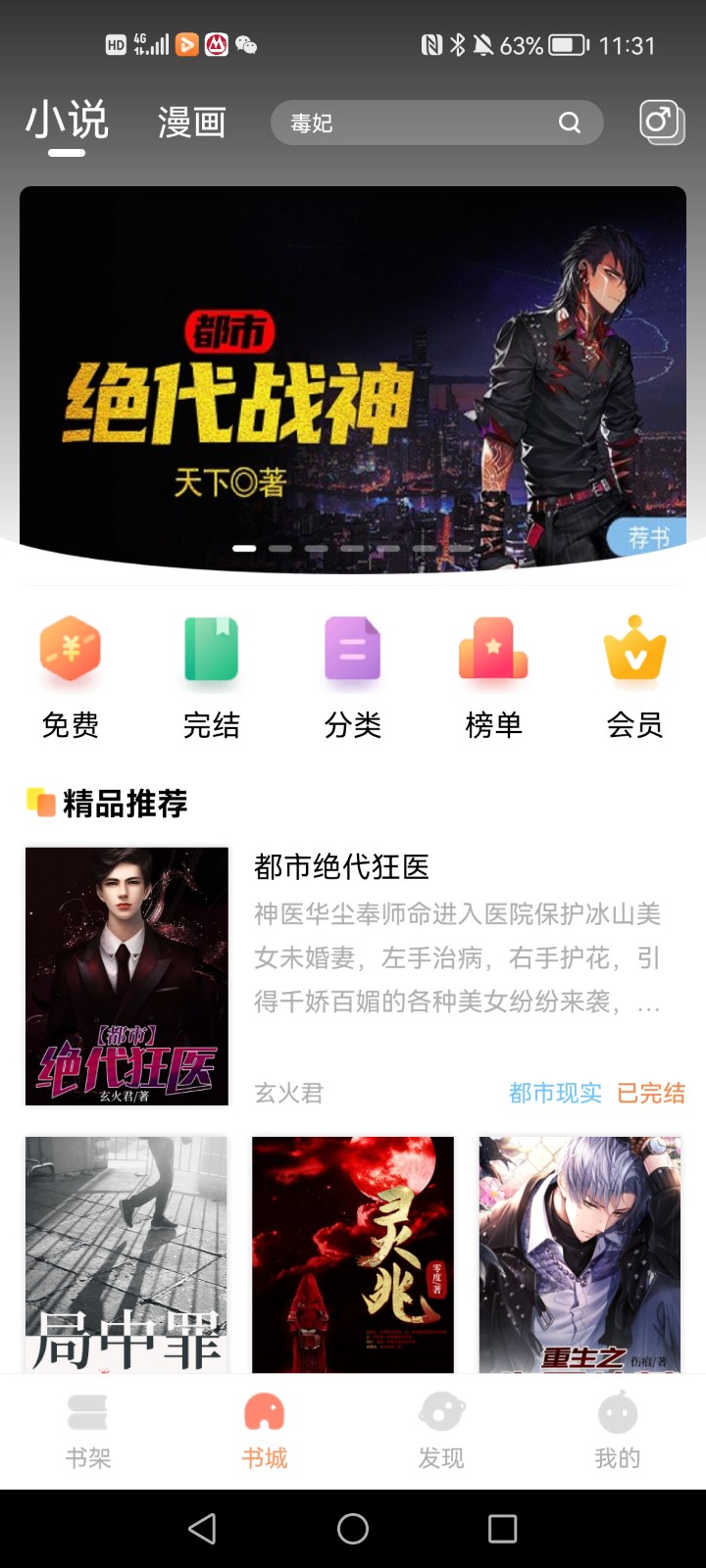Browse the 分类 categories
Image resolution: width=706 pixels, height=1568 pixels.
tap(353, 676)
